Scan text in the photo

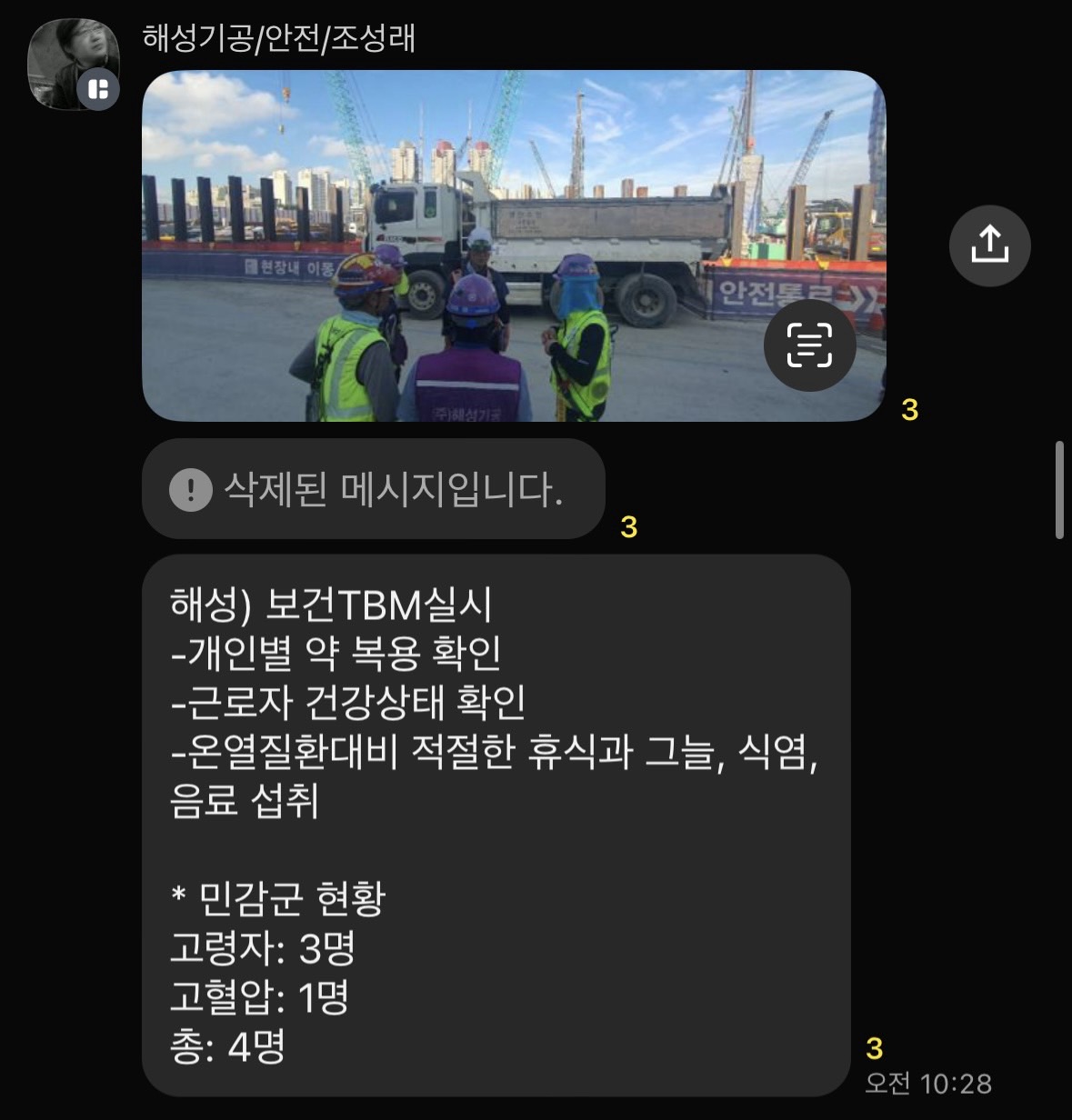click(809, 345)
